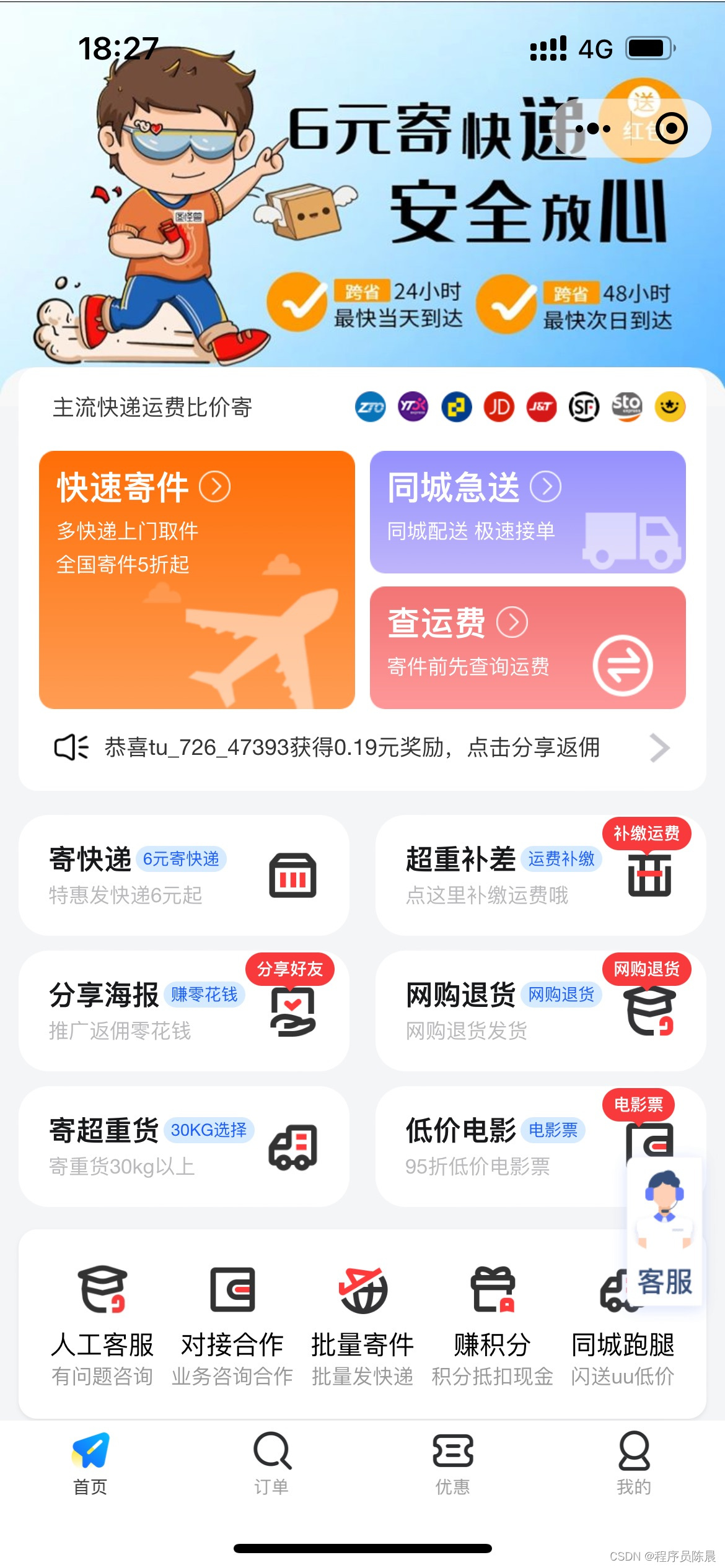Close the mini program via target icon

click(x=671, y=129)
